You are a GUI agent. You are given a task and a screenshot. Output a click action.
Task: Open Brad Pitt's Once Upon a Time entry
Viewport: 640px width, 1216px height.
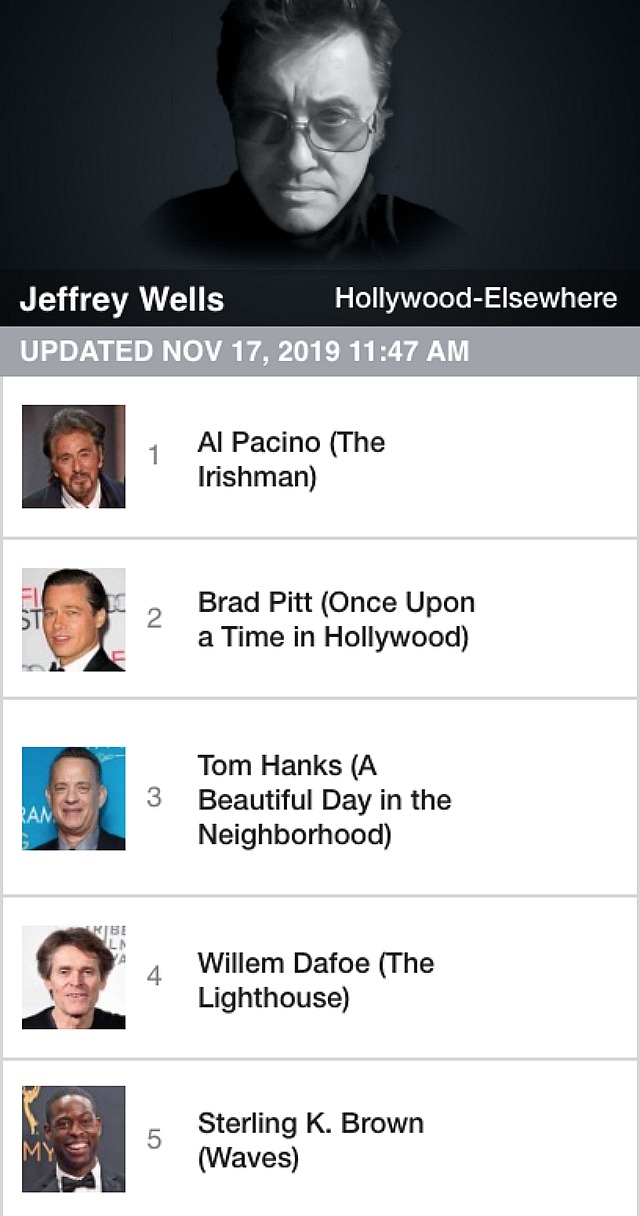tap(320, 619)
